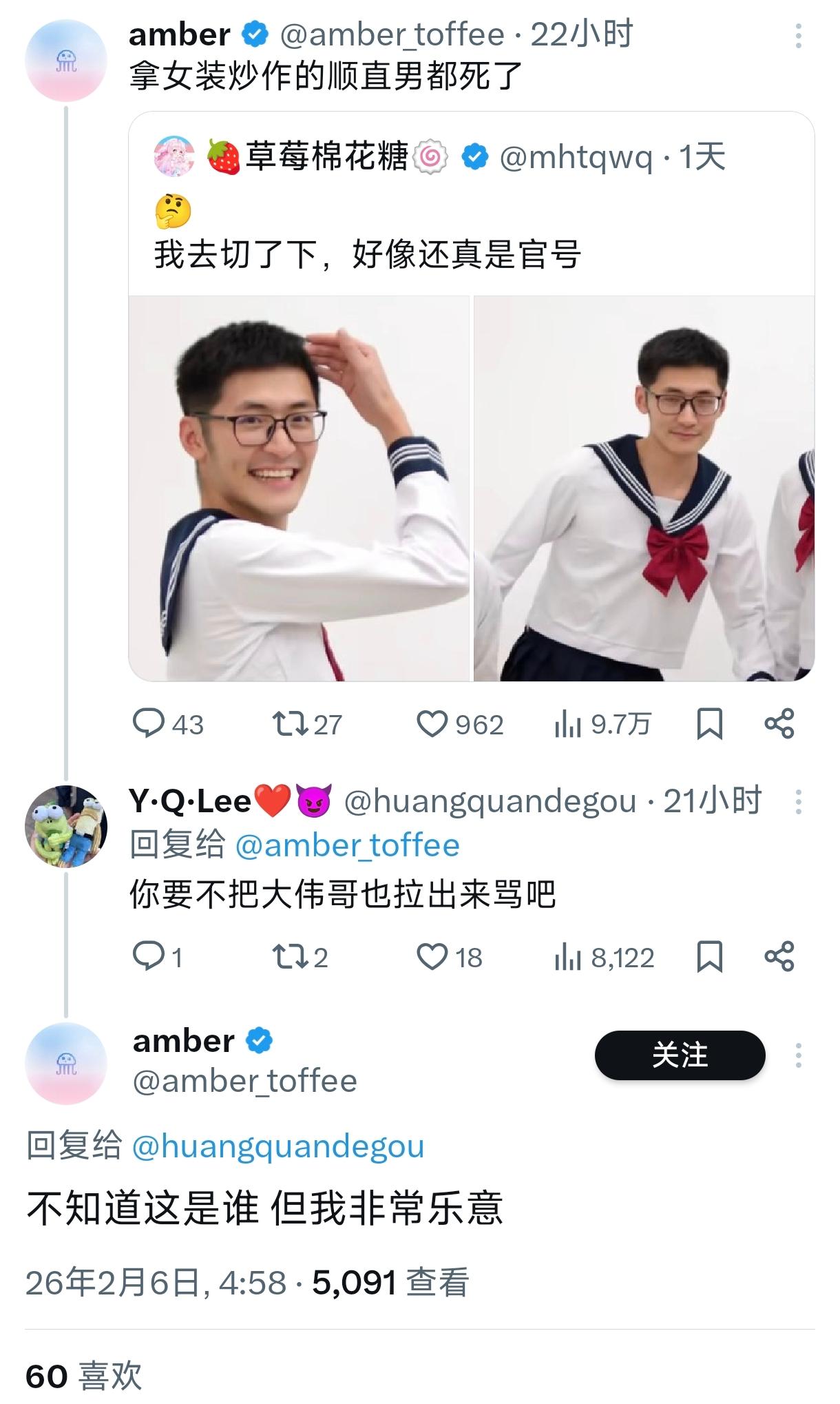Reply to Y·Q·Lee's comment
840x1404 pixels.
148,957
